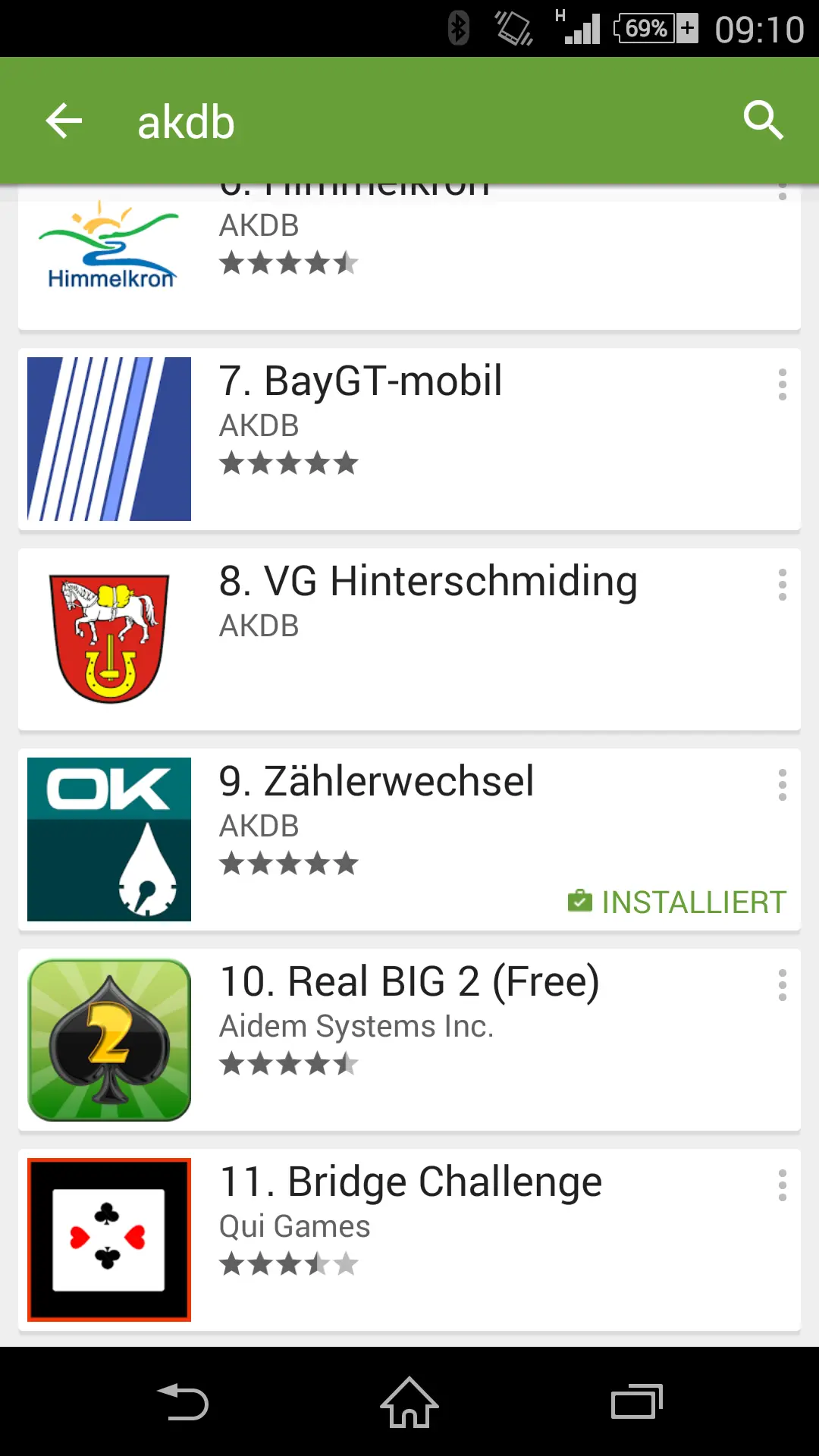The height and width of the screenshot is (1456, 819).
Task: Open the Himmelkron app result
Action: coord(409,258)
